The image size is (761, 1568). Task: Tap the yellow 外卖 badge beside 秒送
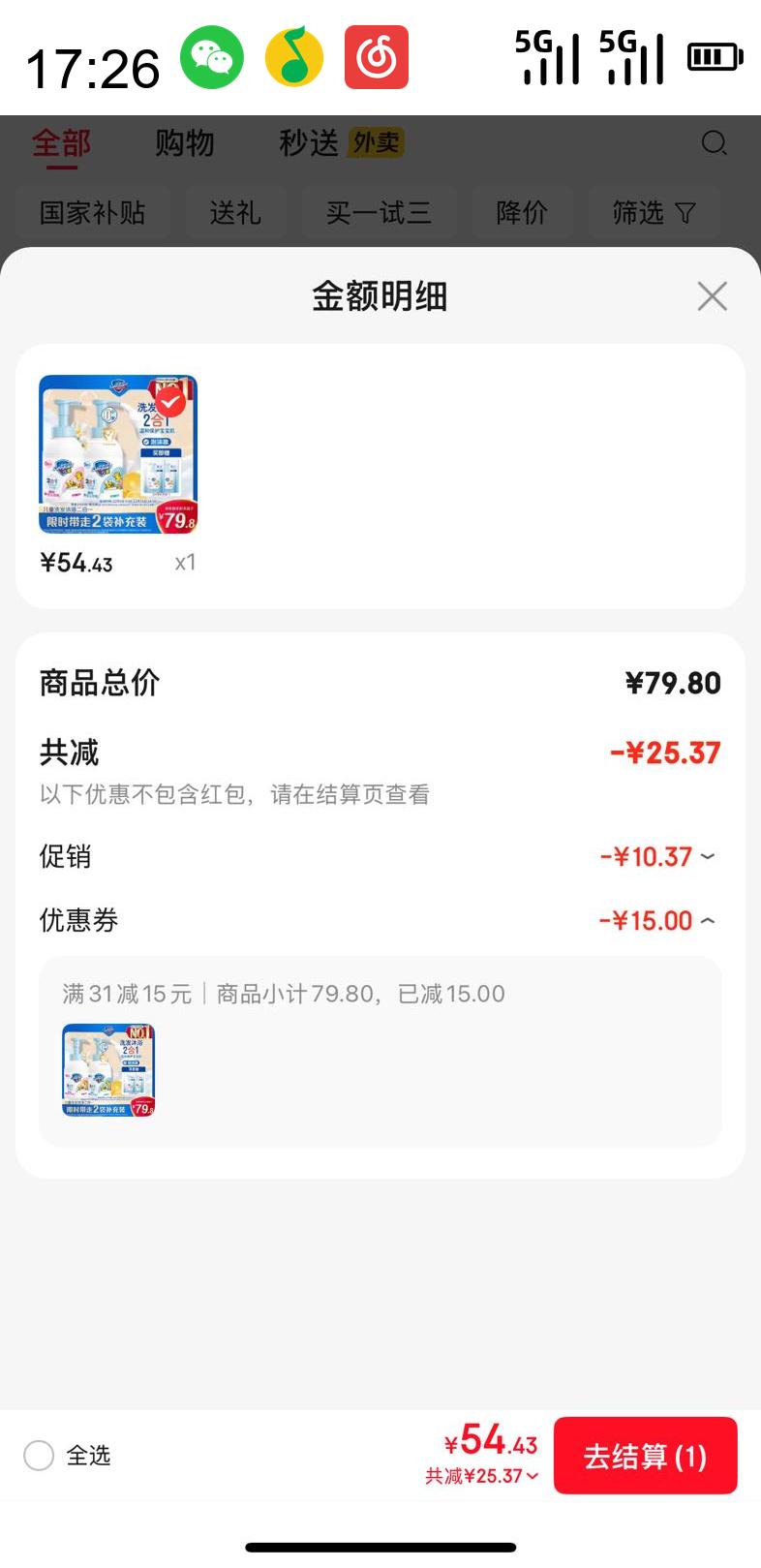pos(377,143)
